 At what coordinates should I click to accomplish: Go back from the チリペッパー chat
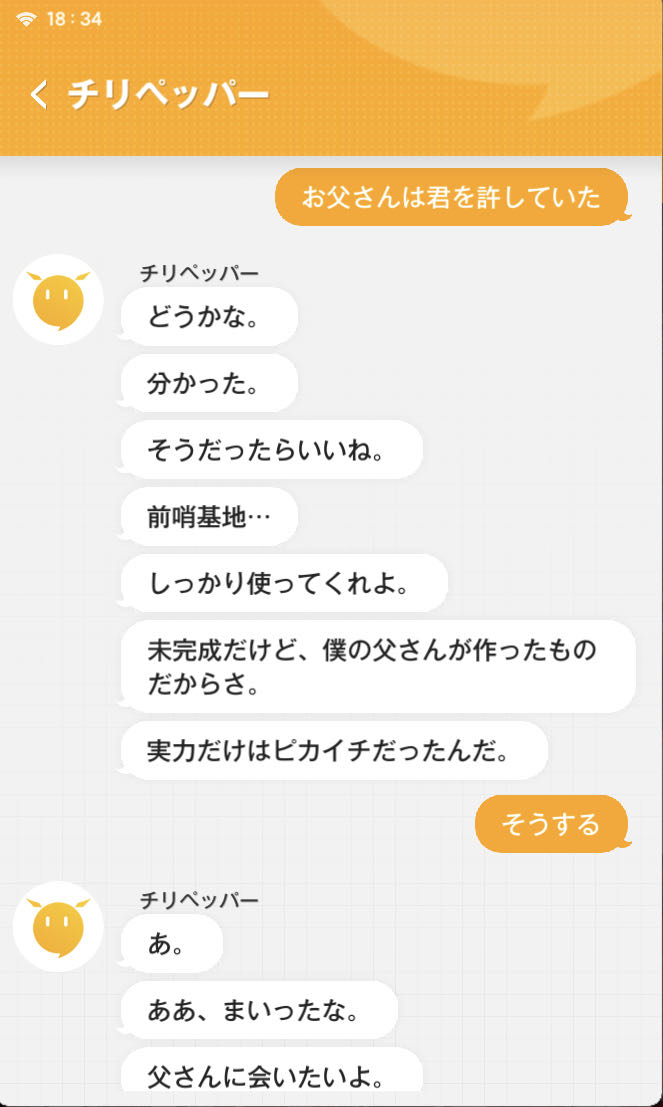click(x=39, y=95)
